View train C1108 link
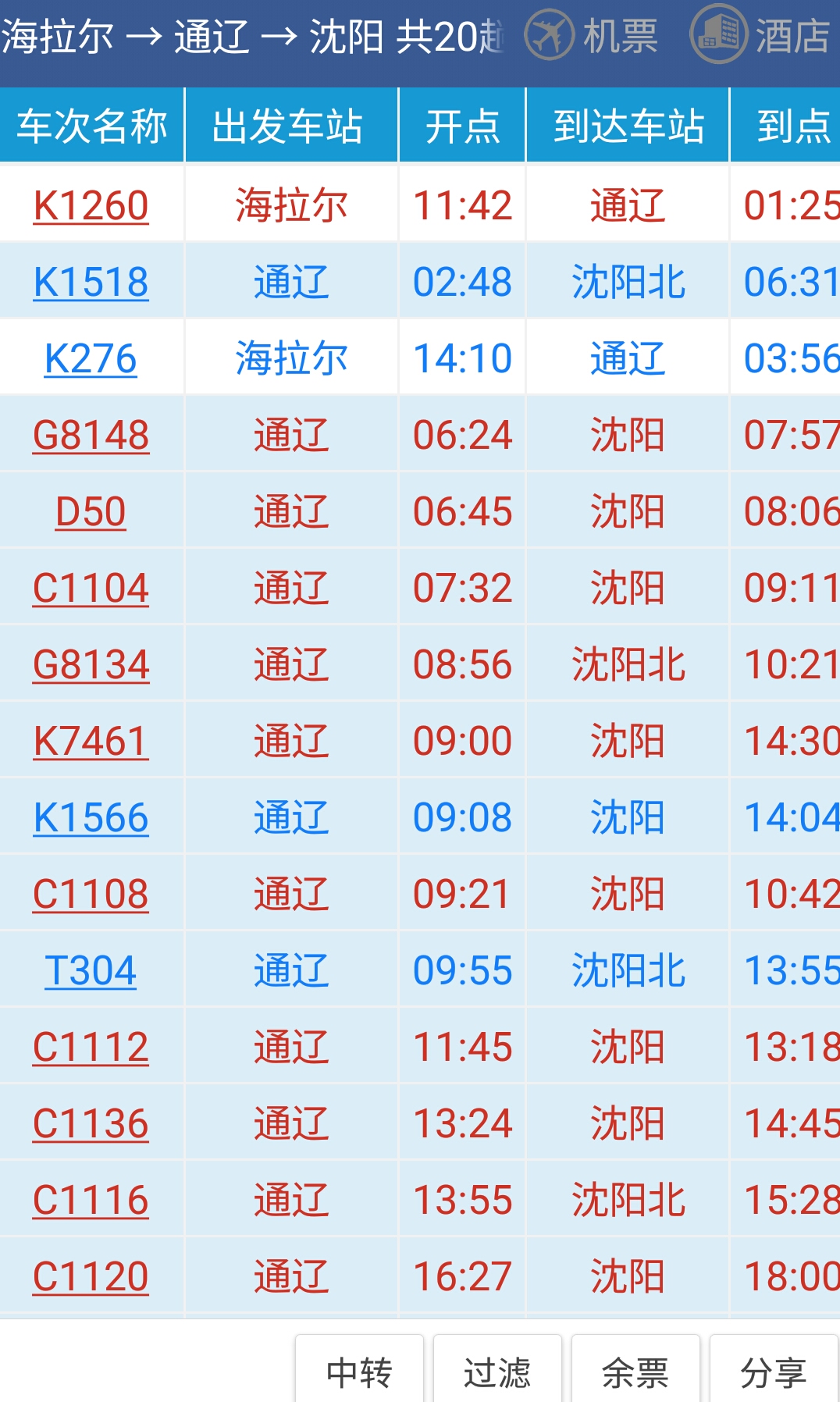The height and width of the screenshot is (1402, 840). pyautogui.click(x=91, y=895)
